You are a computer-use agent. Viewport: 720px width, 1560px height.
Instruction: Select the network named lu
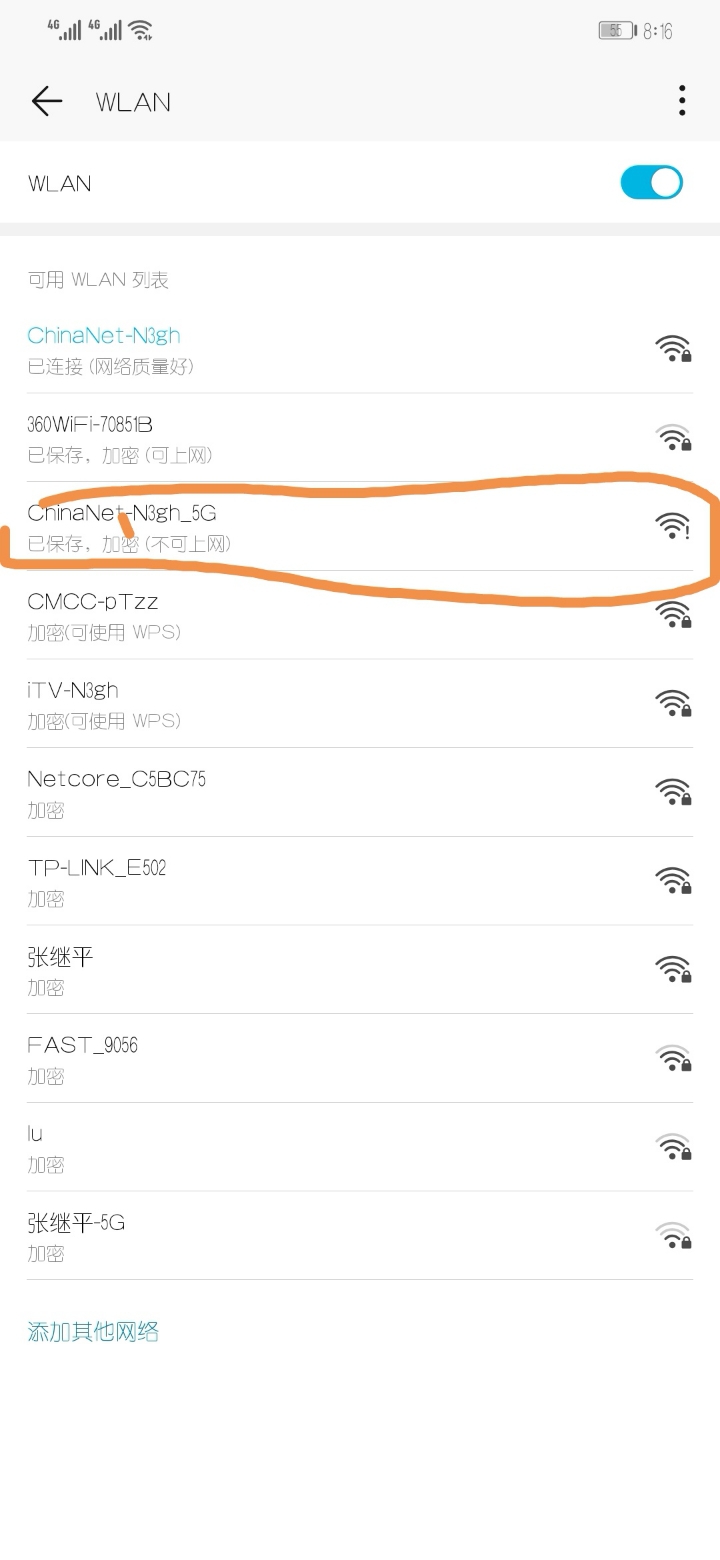200,1147
